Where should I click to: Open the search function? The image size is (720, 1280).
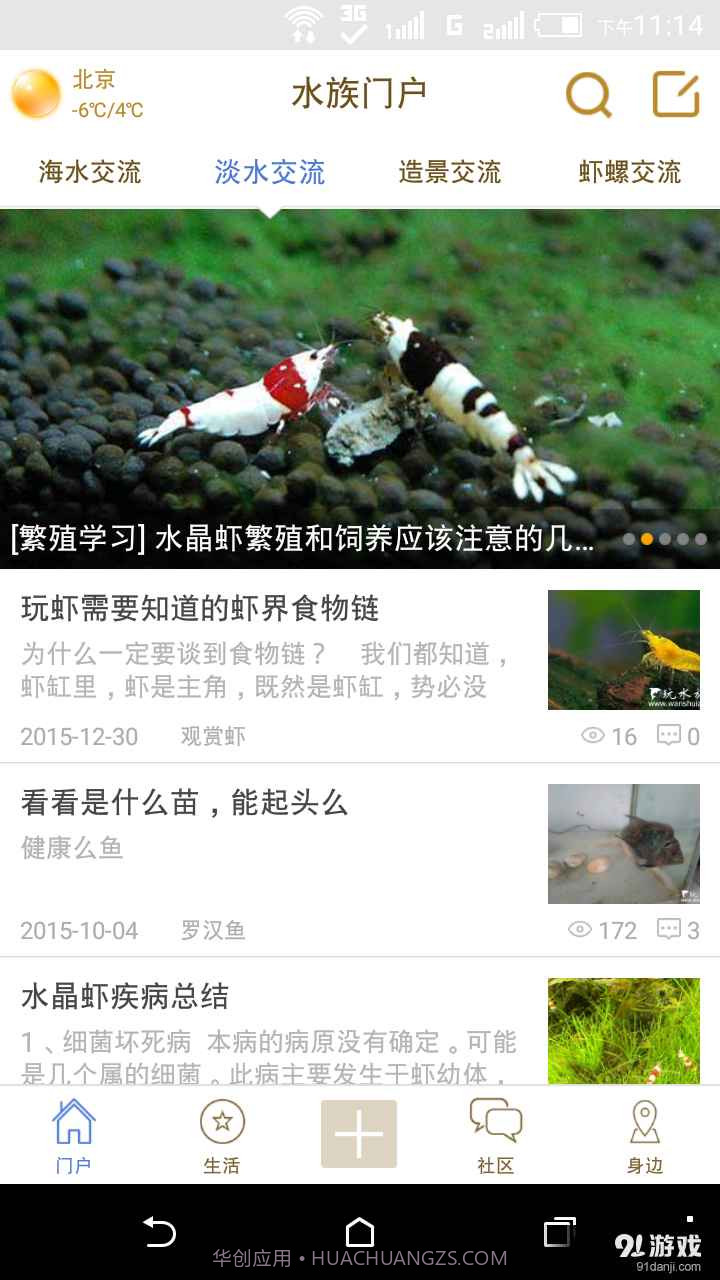pos(588,94)
